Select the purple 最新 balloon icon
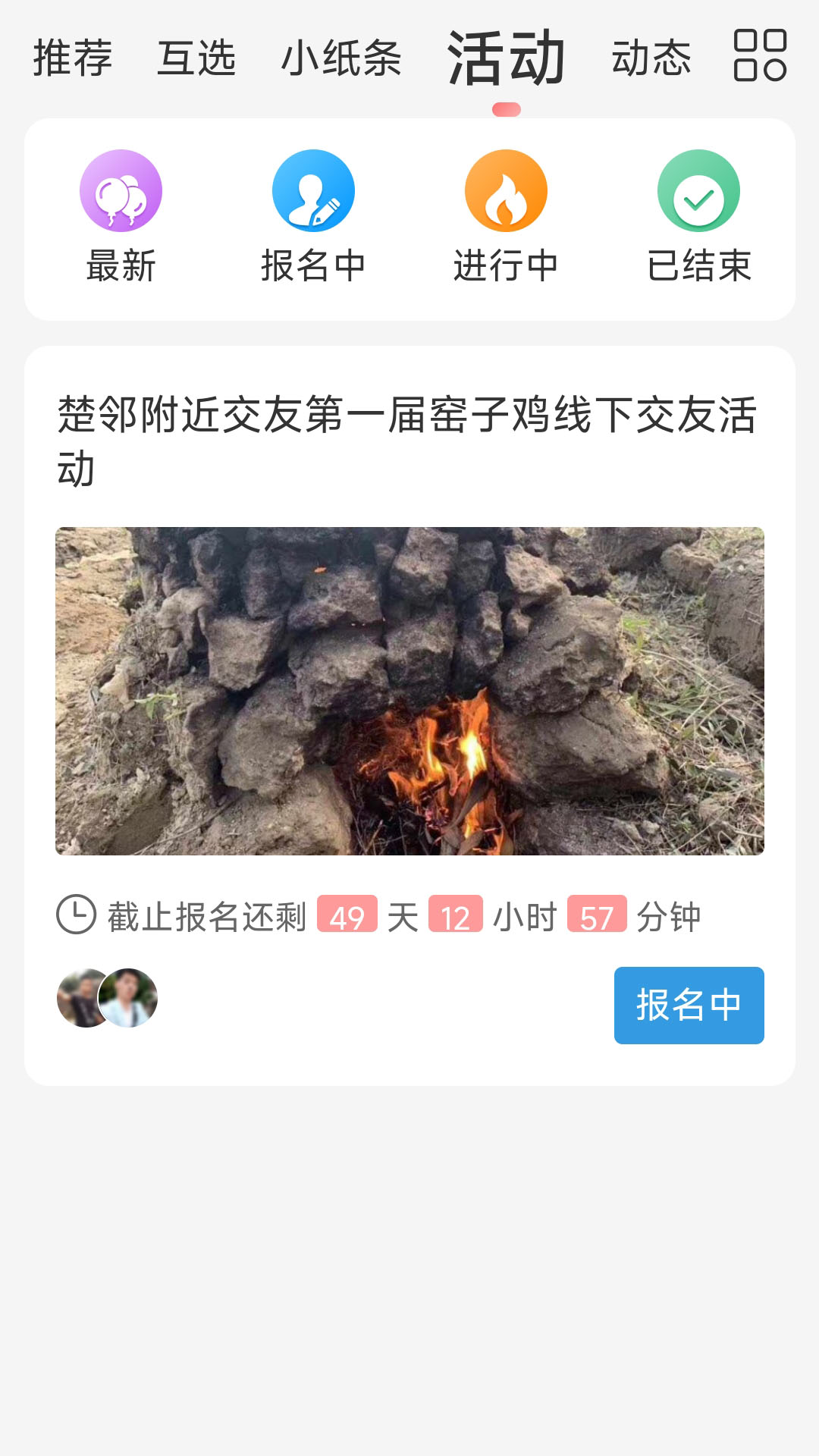This screenshot has height=1456, width=819. pyautogui.click(x=121, y=191)
